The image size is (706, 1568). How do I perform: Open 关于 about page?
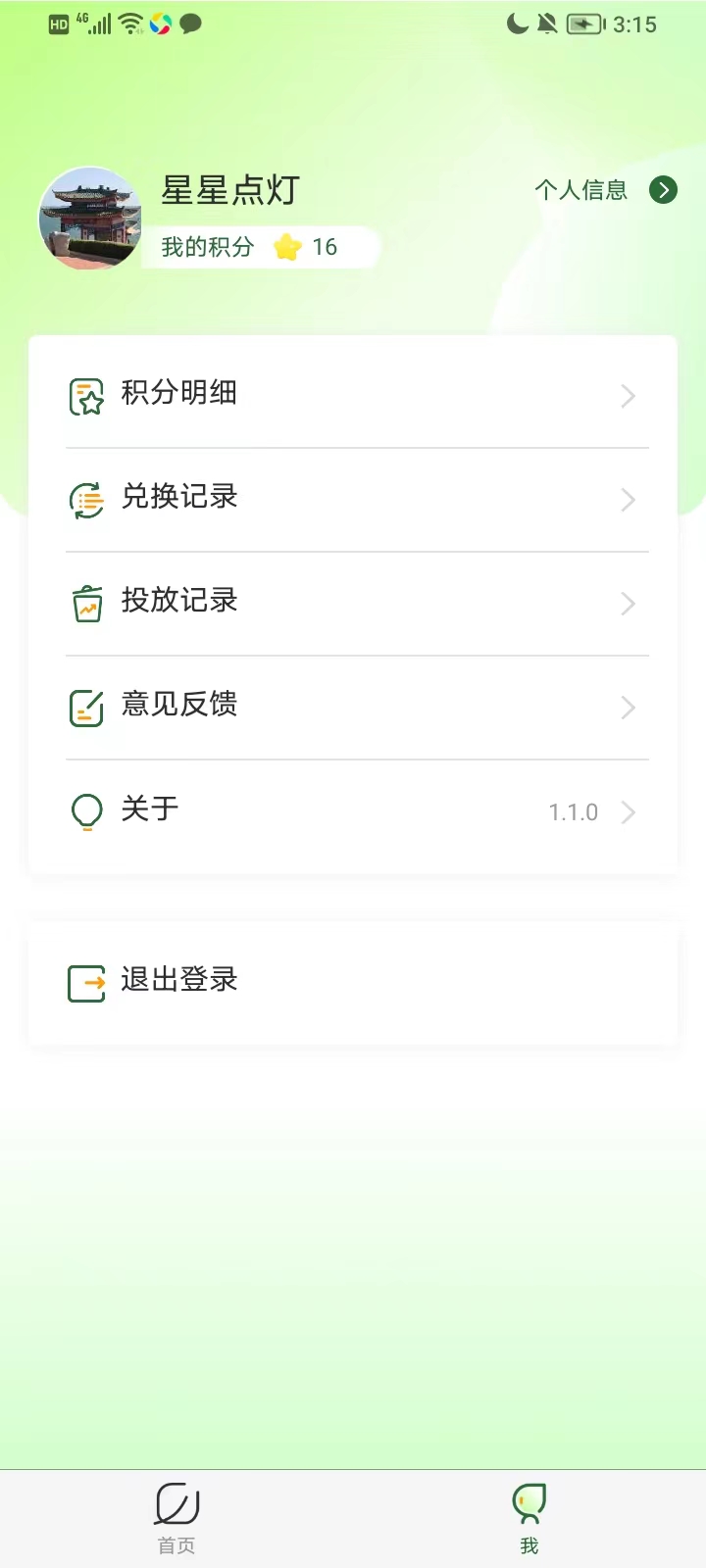(x=353, y=810)
